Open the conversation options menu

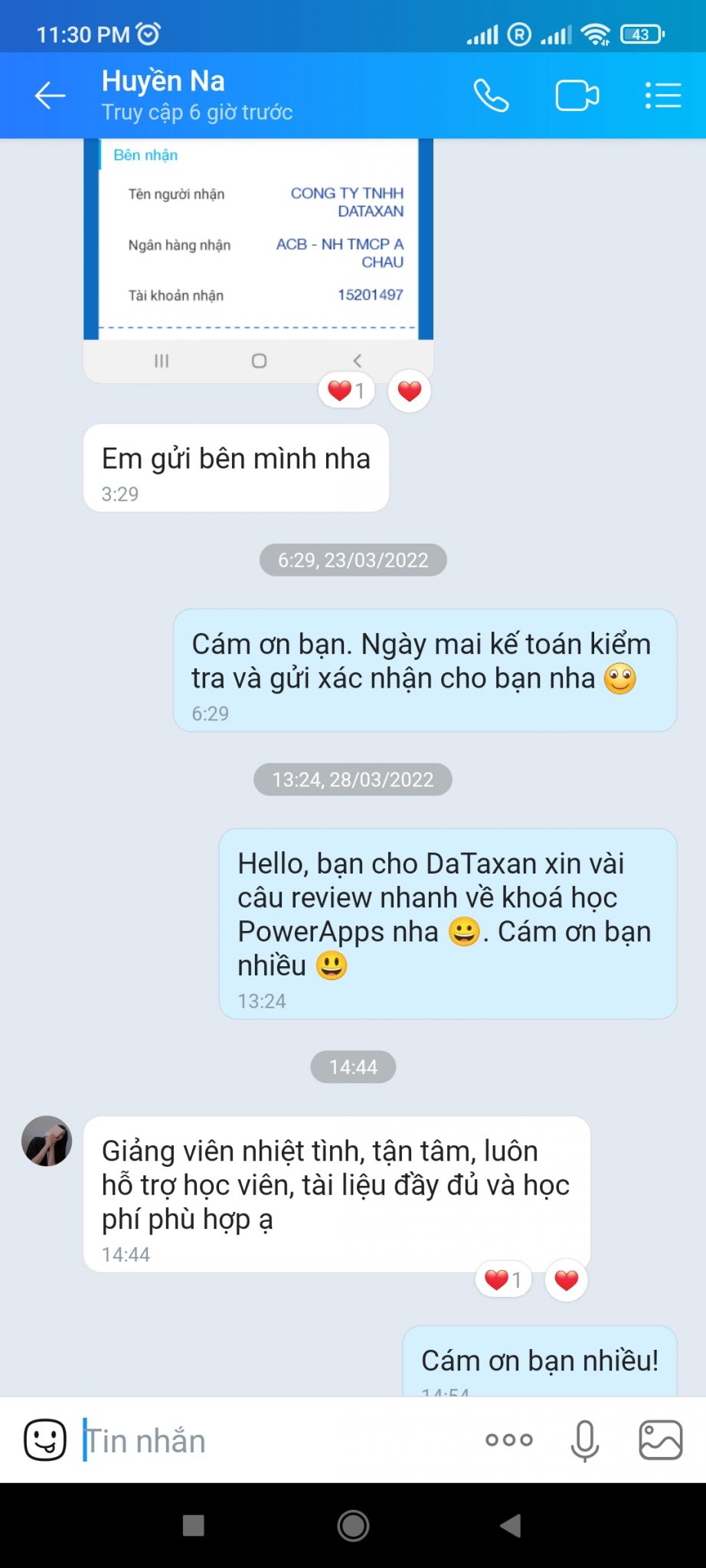(662, 96)
